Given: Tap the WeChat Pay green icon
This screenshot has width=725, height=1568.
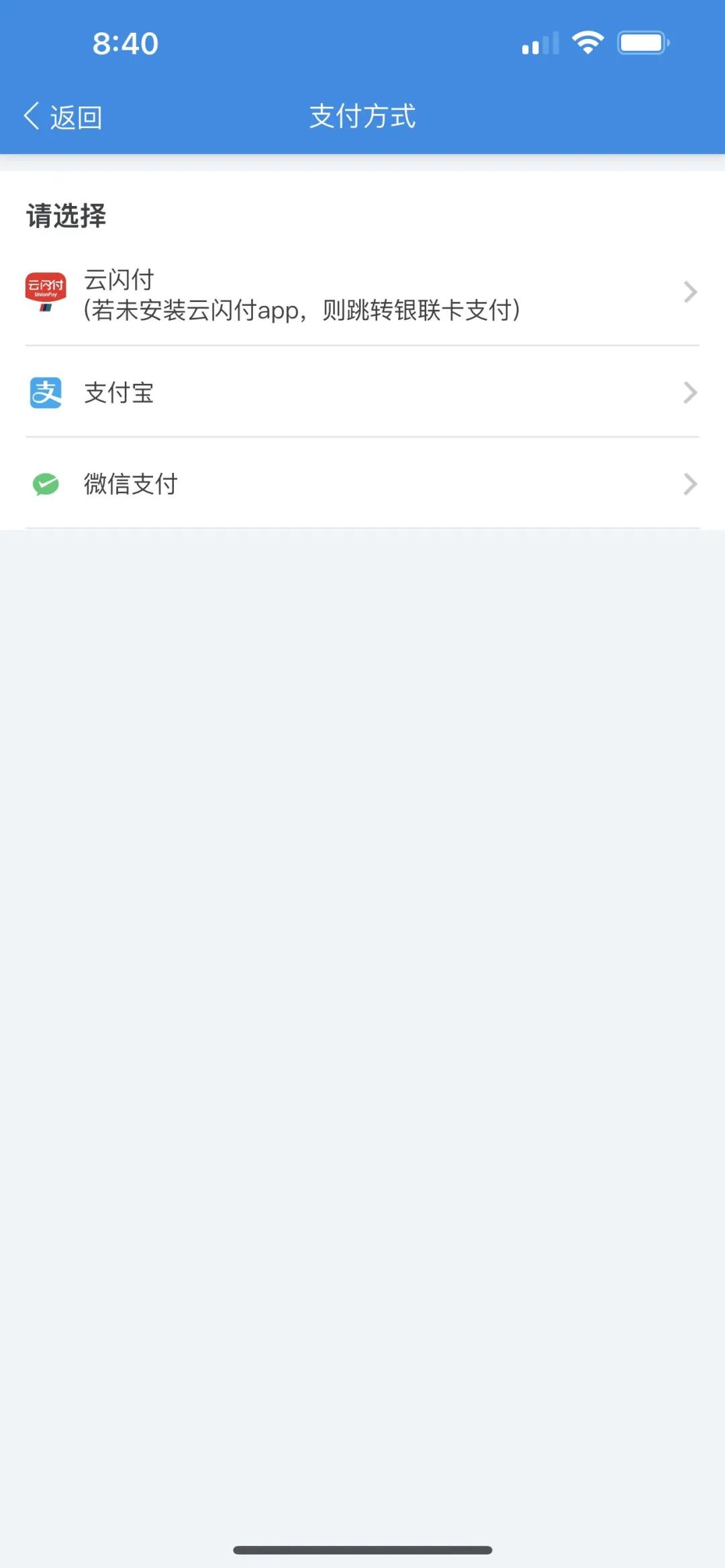Looking at the screenshot, I should click(x=45, y=484).
